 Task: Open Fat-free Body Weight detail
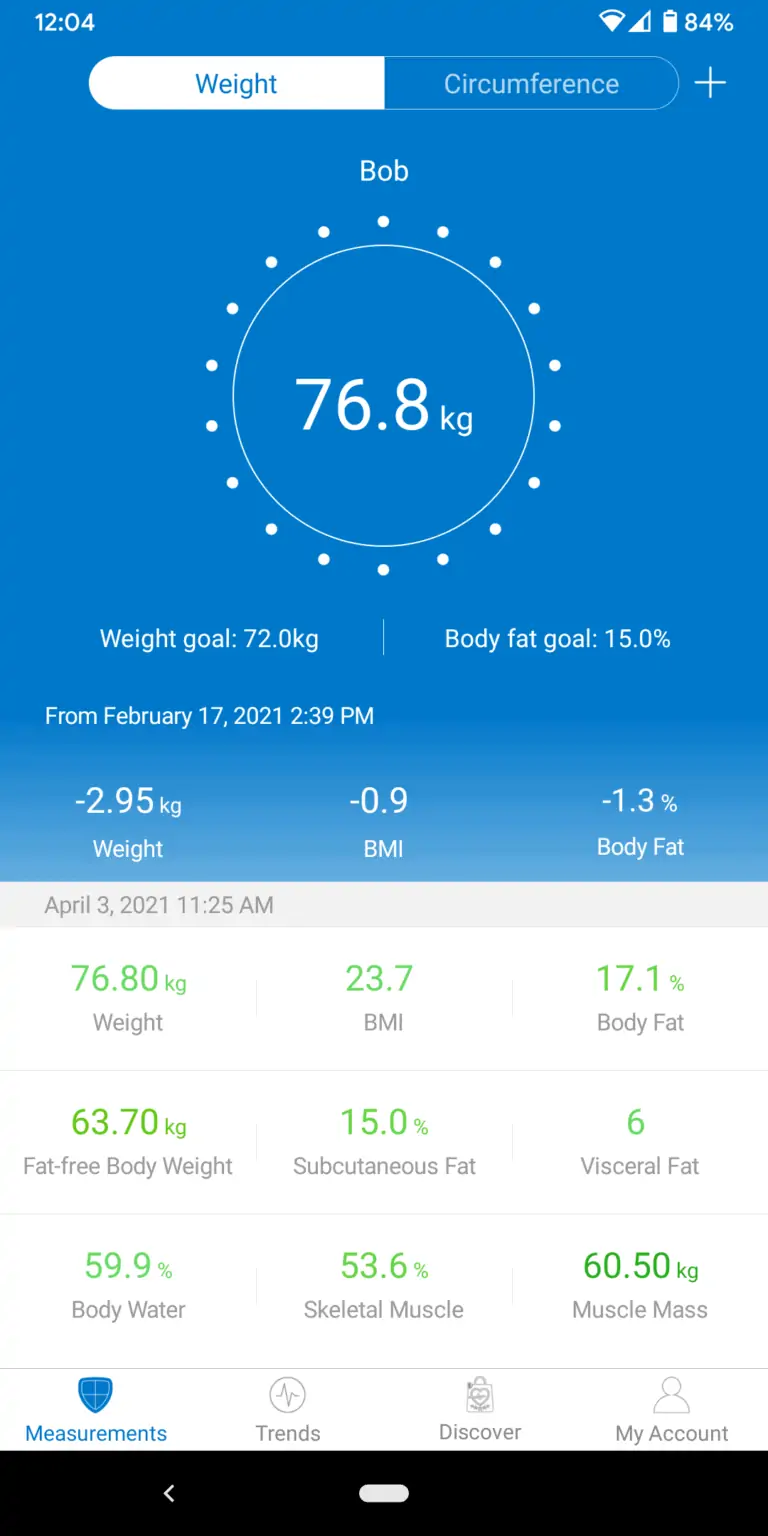point(128,1142)
